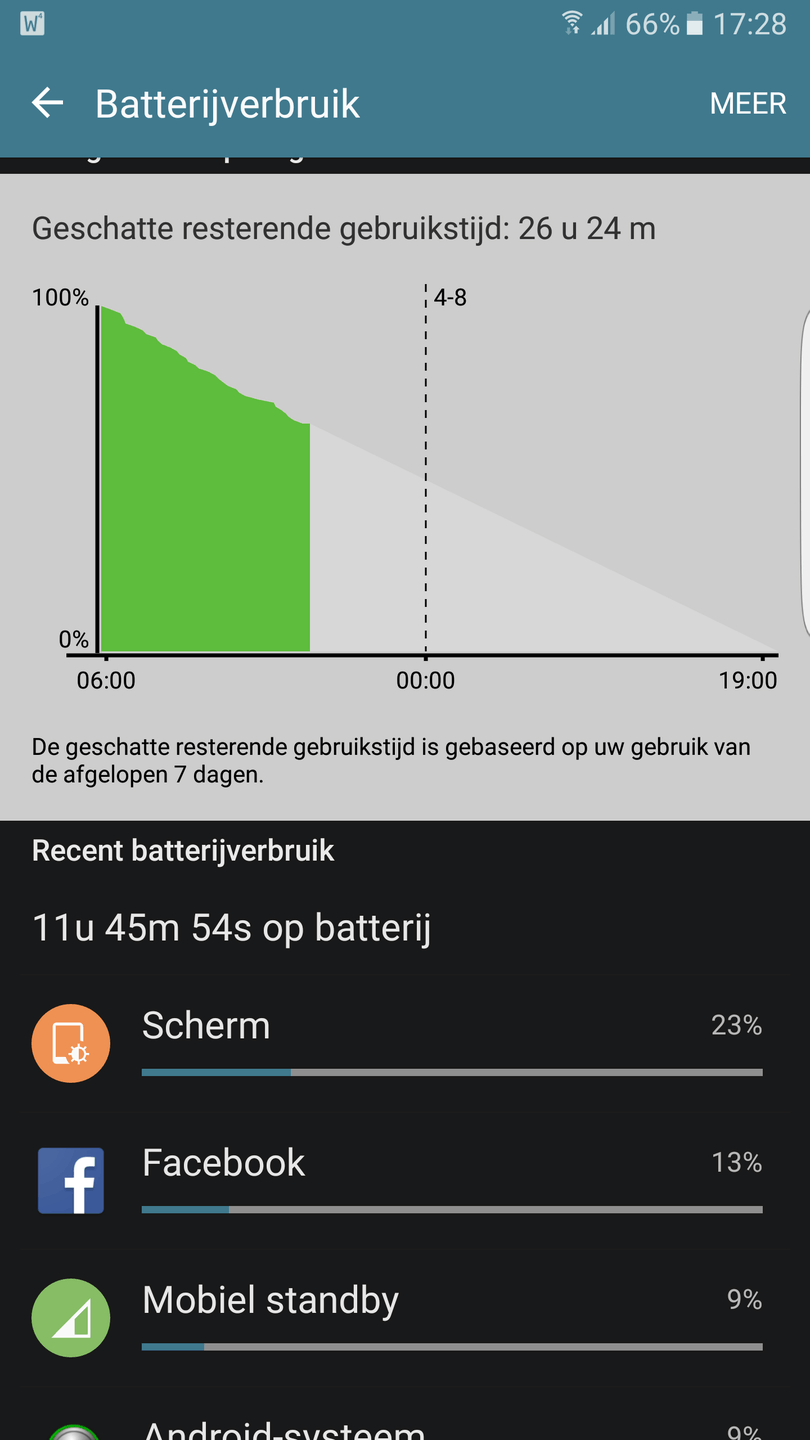The height and width of the screenshot is (1440, 810).
Task: Open the MEER menu
Action: (747, 104)
